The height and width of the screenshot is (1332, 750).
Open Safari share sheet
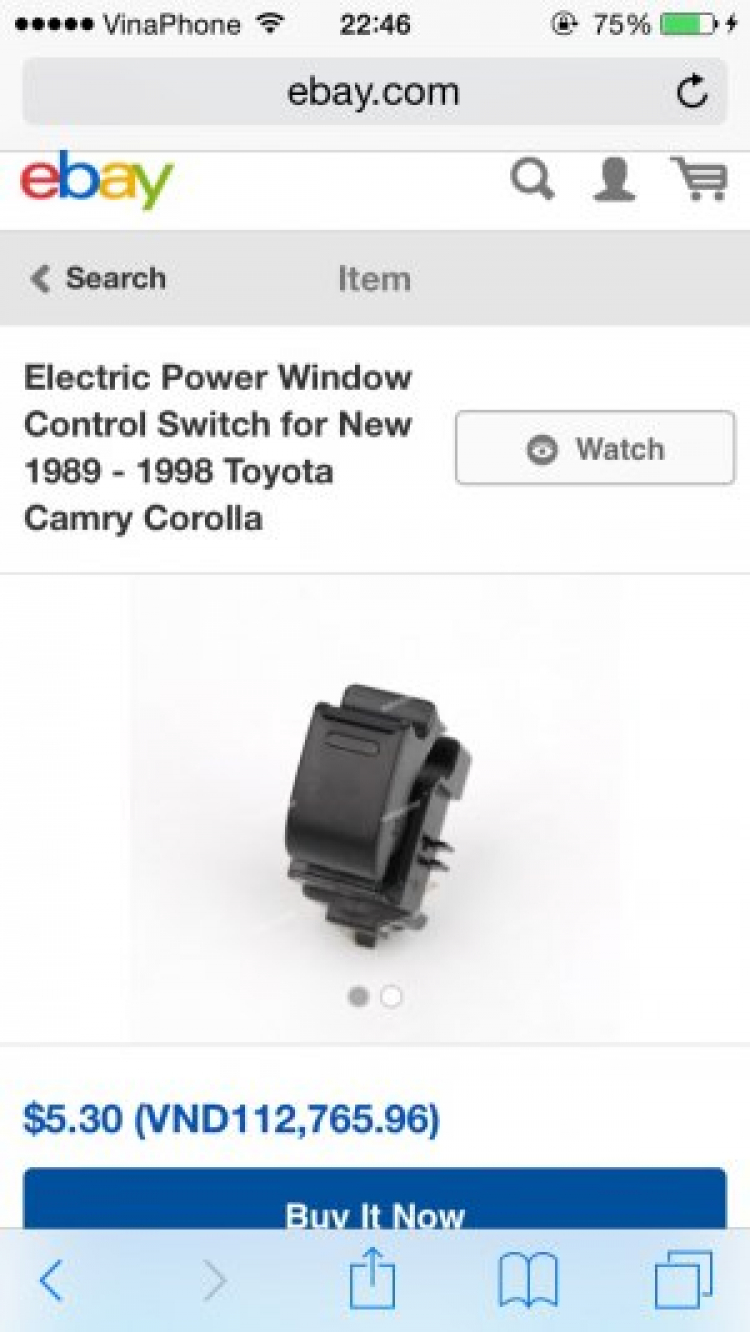(x=372, y=1279)
